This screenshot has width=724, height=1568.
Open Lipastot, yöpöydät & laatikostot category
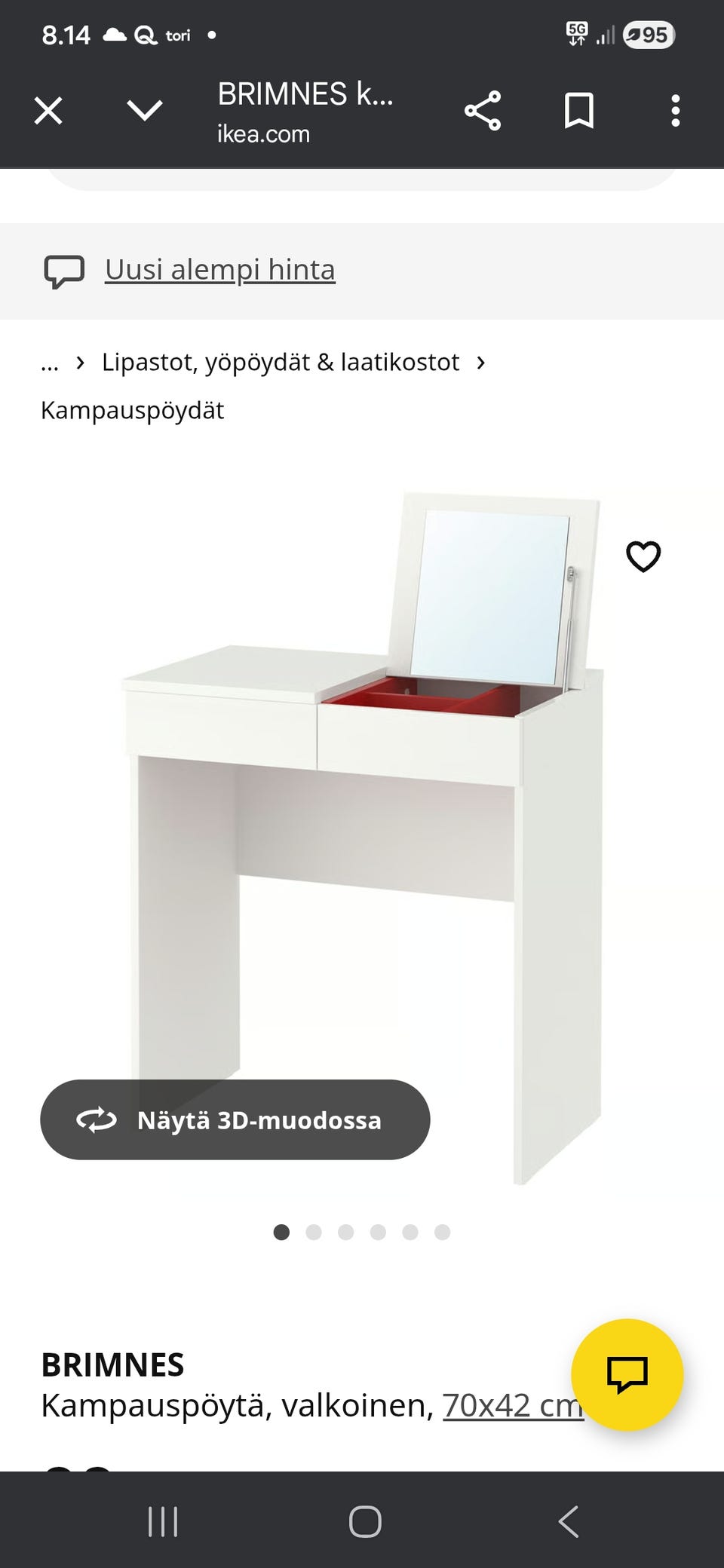281,362
